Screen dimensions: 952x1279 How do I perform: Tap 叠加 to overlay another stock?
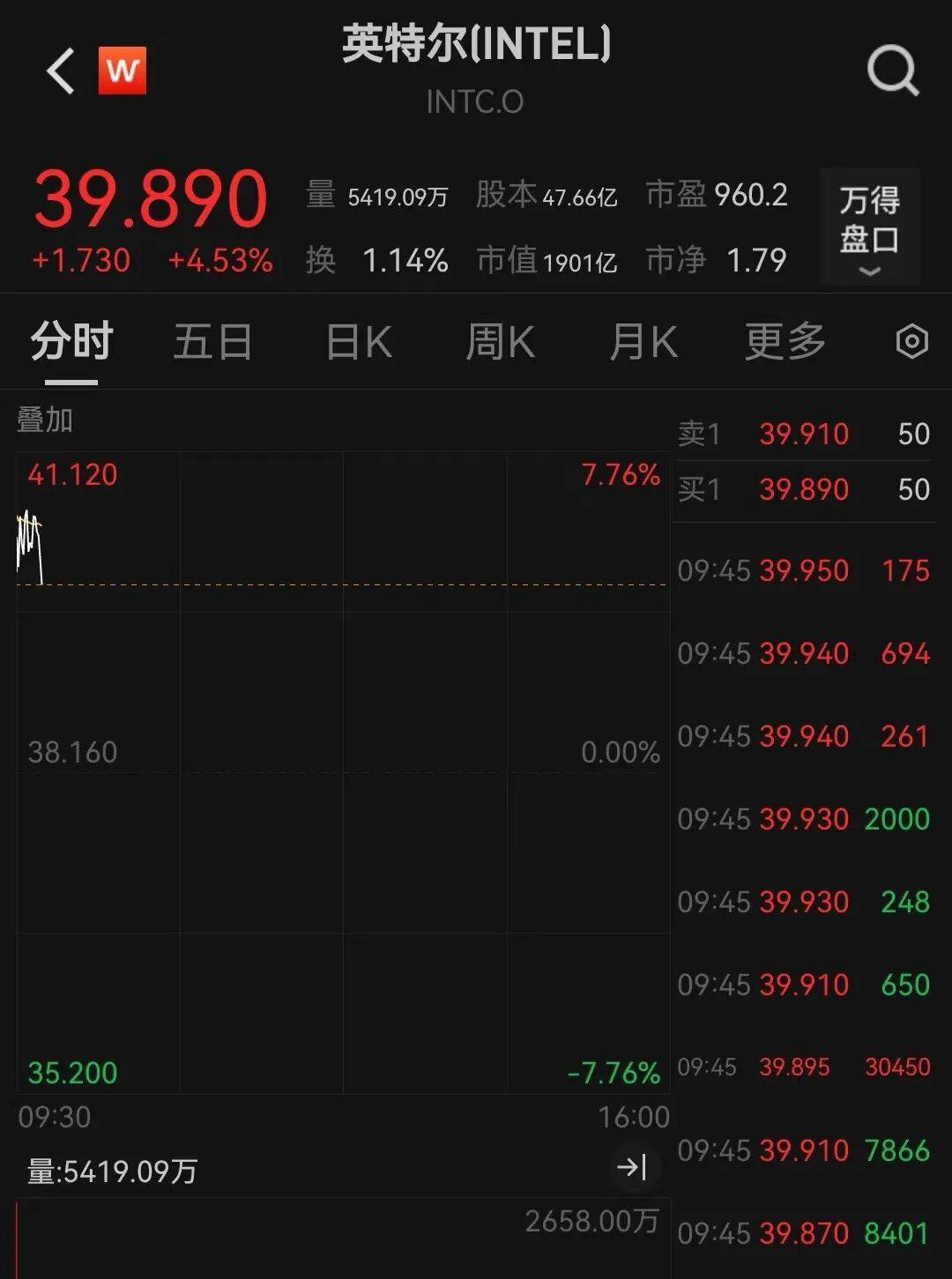[45, 420]
